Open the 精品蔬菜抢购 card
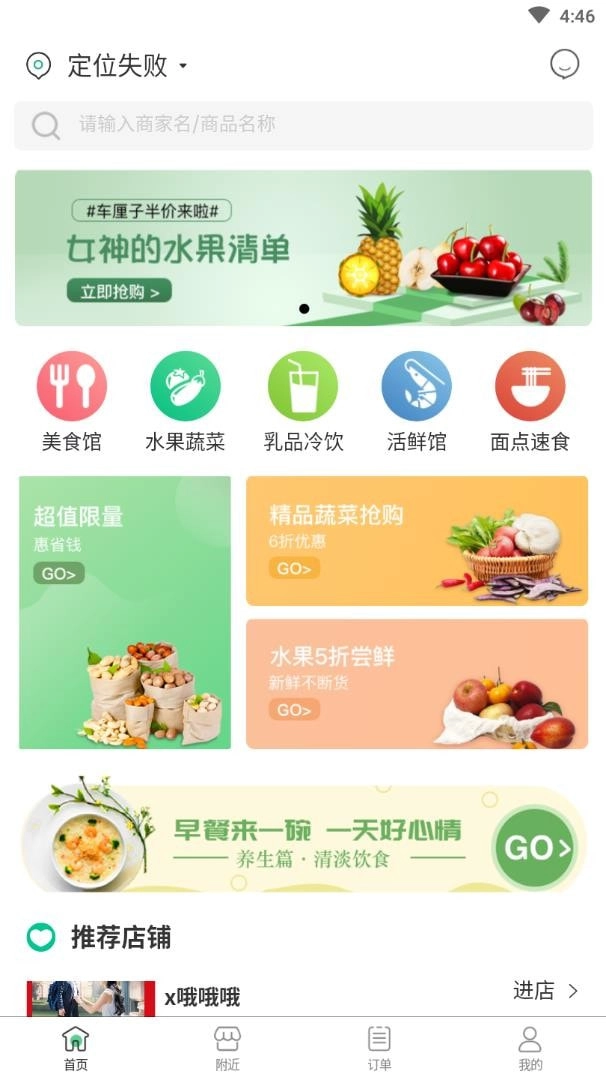The height and width of the screenshot is (1080, 606). click(416, 540)
